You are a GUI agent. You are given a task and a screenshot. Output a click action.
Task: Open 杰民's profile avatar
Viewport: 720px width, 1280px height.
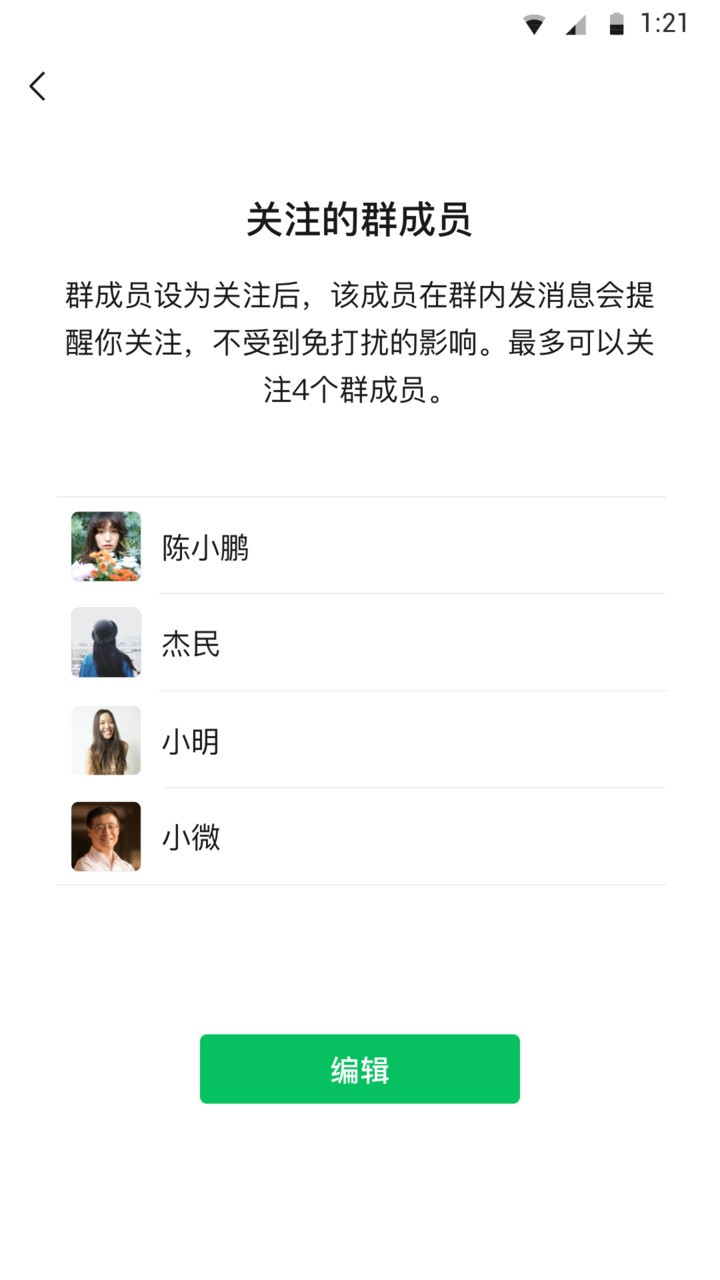105,644
